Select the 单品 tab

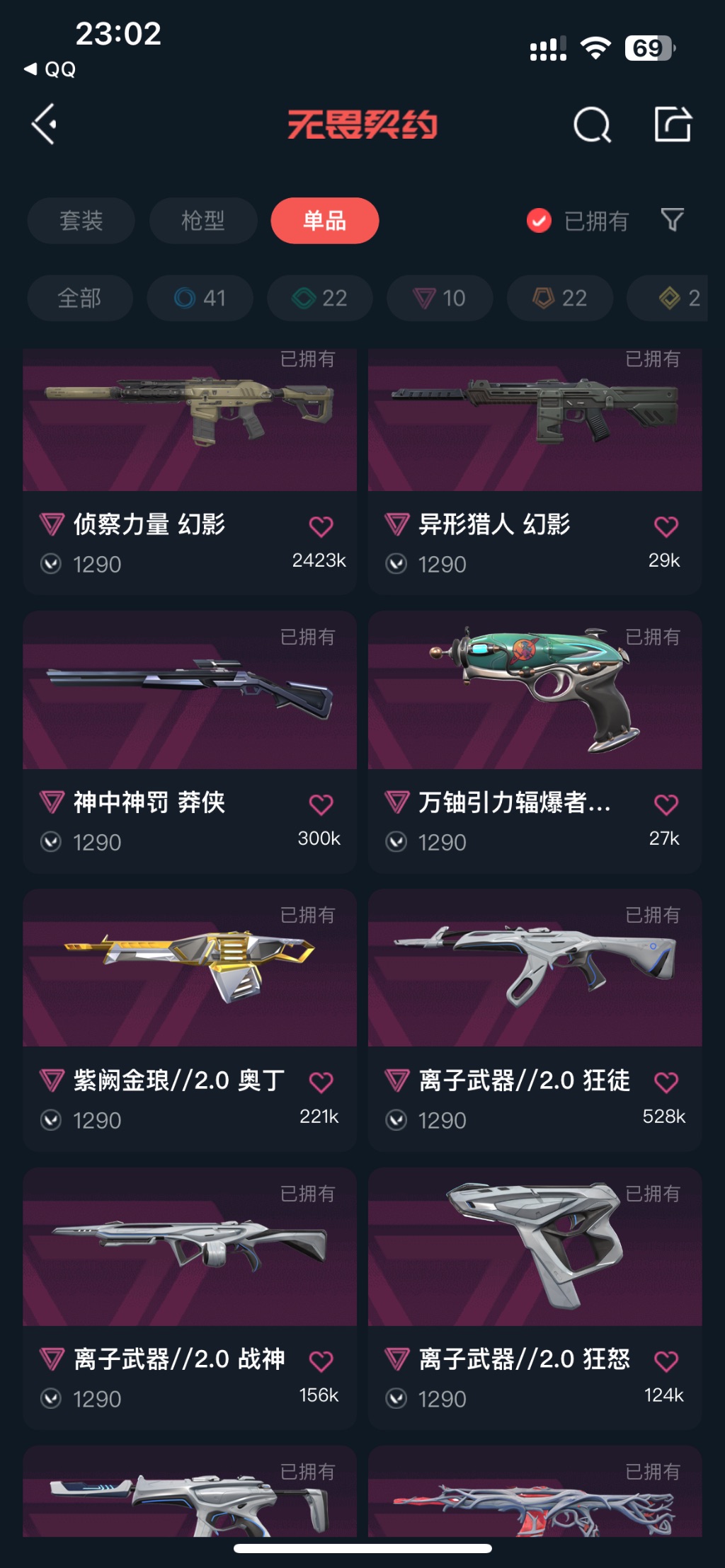(x=324, y=221)
